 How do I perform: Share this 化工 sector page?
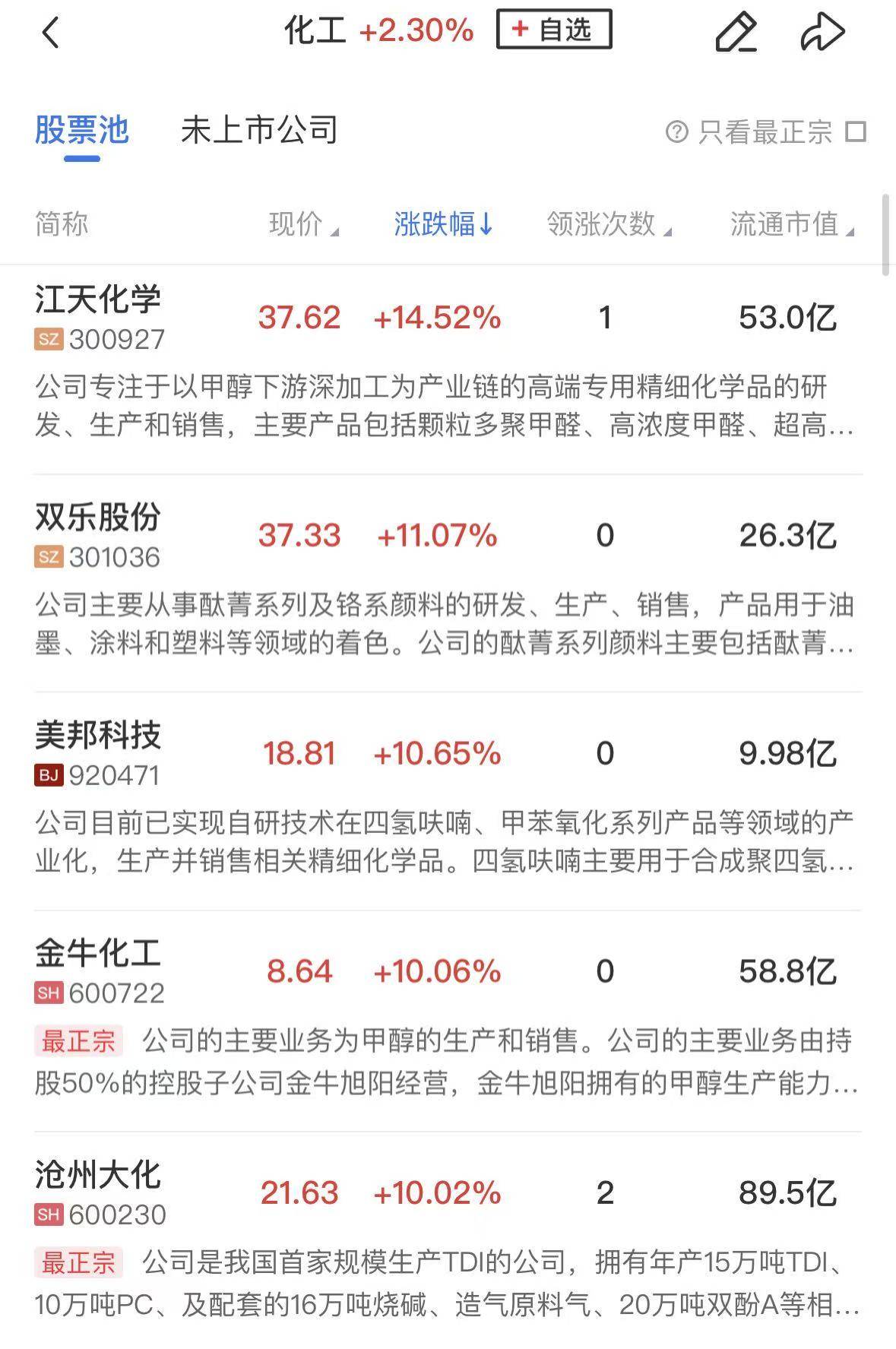pyautogui.click(x=823, y=32)
